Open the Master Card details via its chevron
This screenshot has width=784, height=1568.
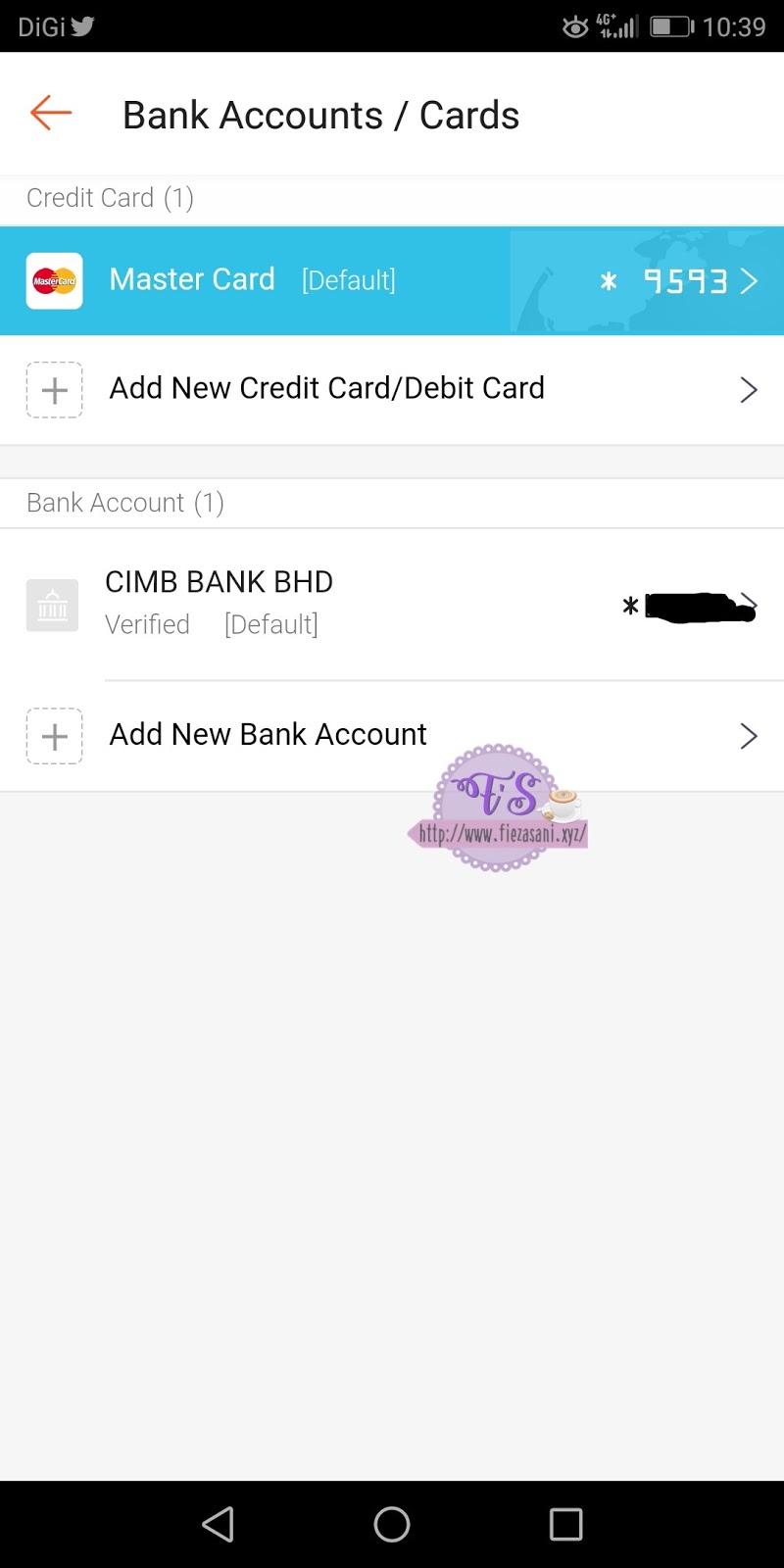pyautogui.click(x=750, y=280)
